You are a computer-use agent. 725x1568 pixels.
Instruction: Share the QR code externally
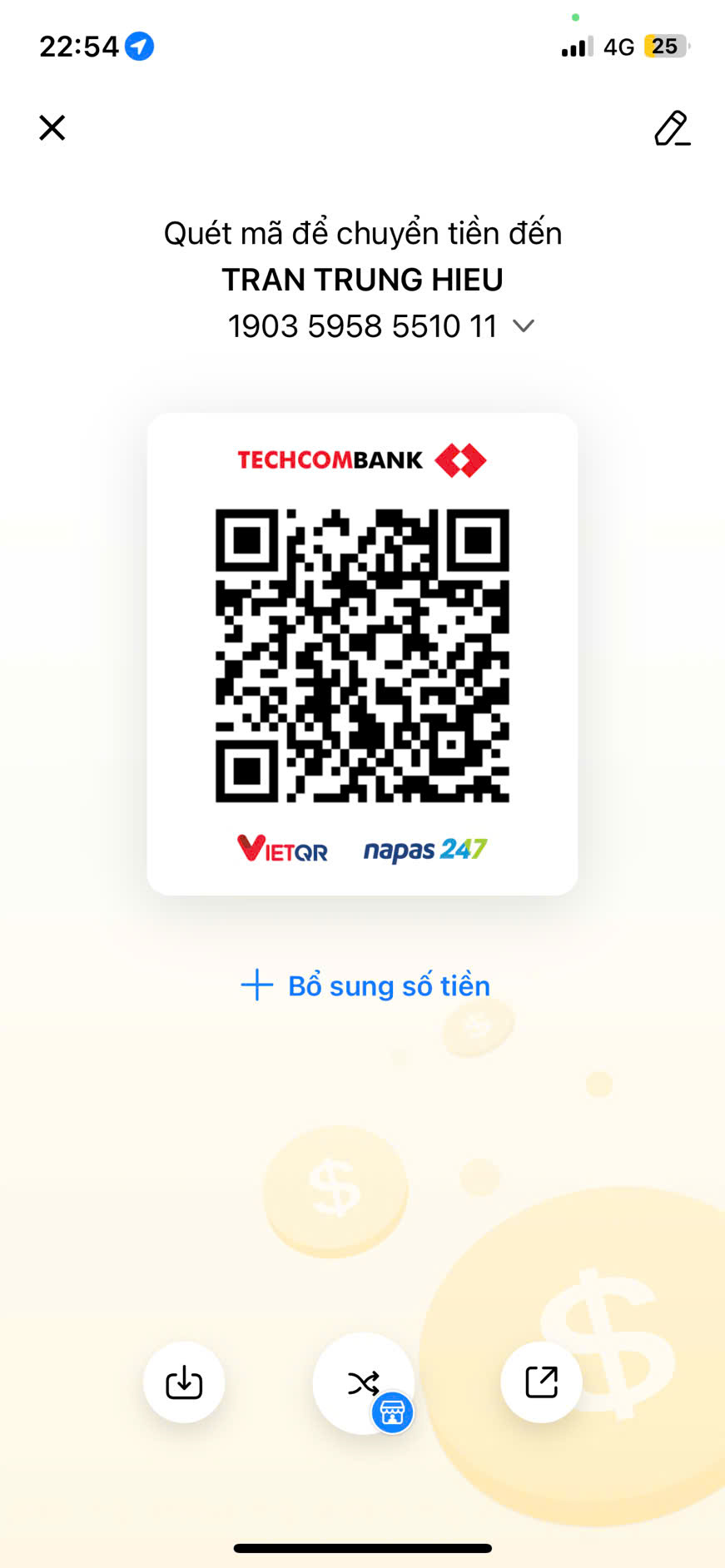pos(541,1382)
